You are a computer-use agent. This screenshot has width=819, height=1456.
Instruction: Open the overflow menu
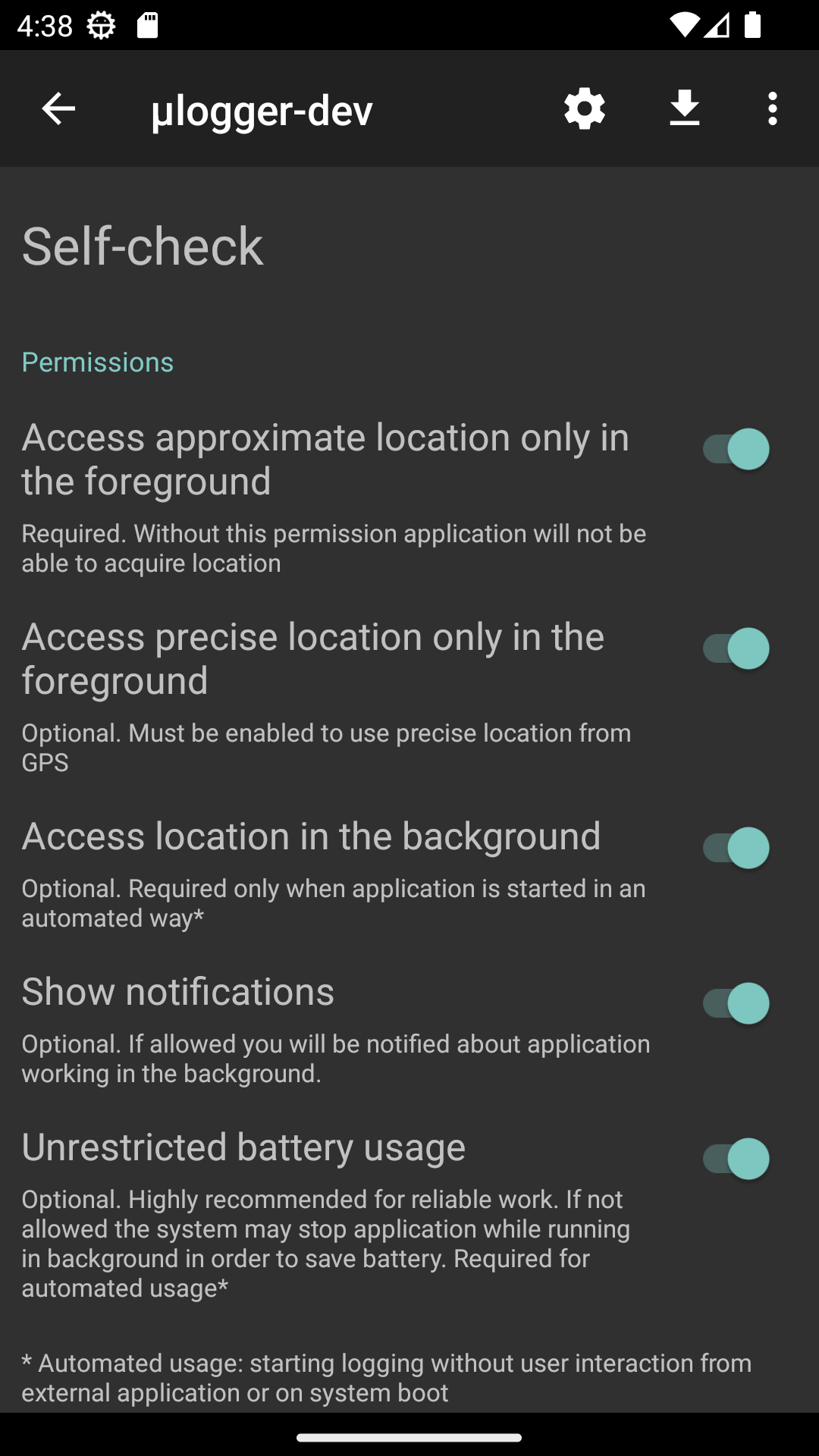pyautogui.click(x=772, y=109)
